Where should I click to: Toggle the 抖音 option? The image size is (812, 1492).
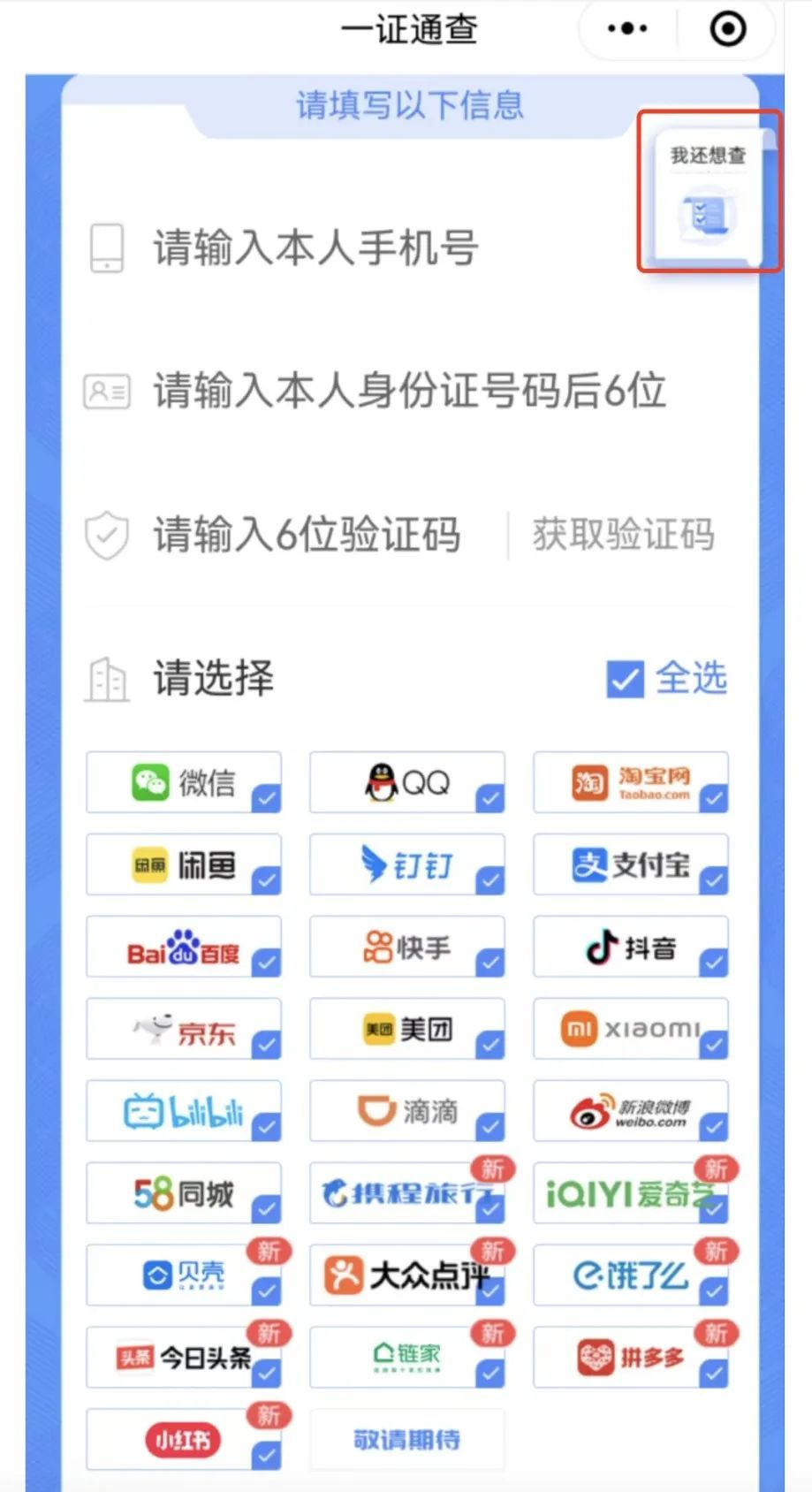tap(631, 948)
